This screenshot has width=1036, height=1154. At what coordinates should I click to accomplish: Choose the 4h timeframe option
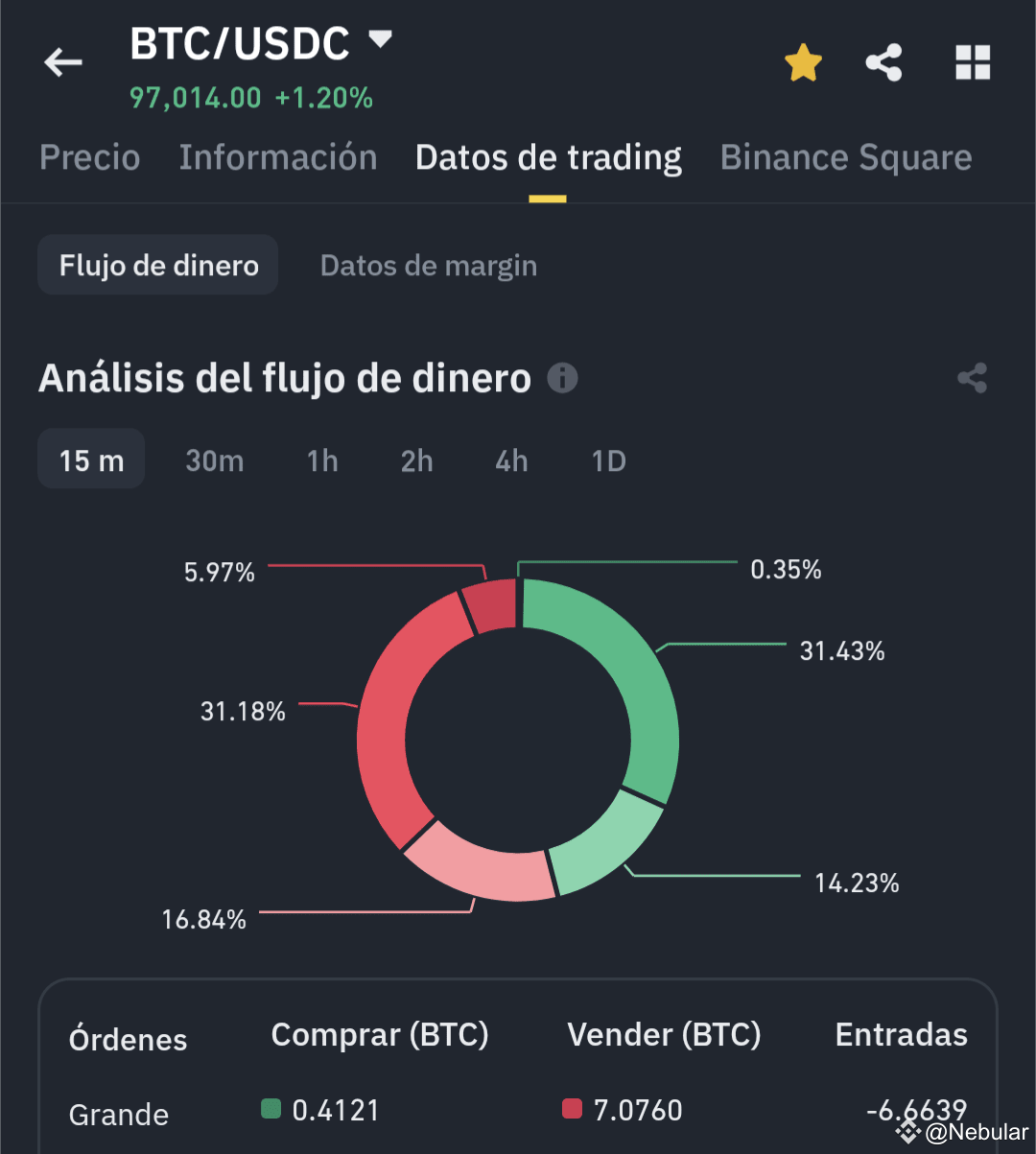click(511, 460)
